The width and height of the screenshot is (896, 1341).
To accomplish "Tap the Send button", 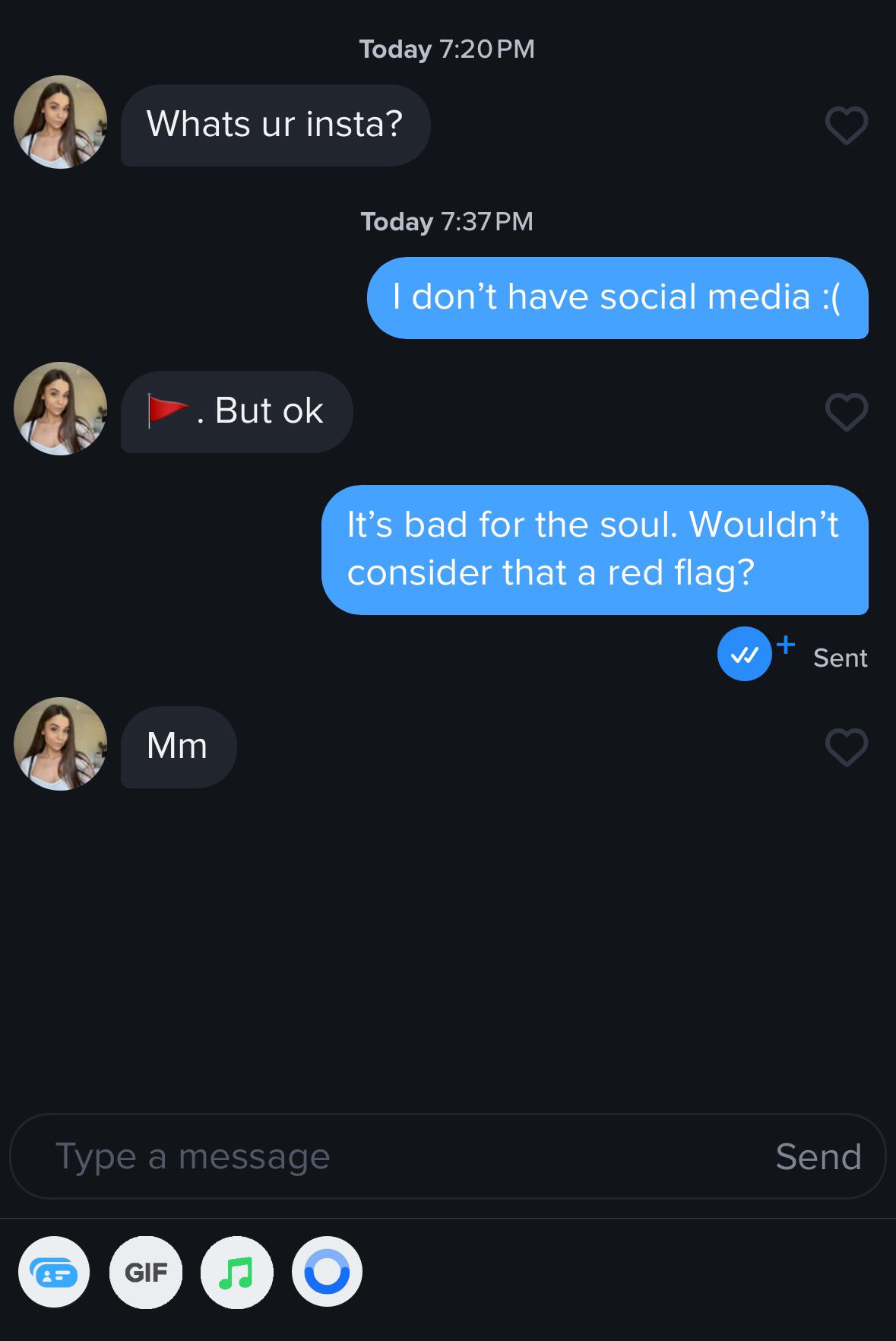I will tap(818, 1156).
